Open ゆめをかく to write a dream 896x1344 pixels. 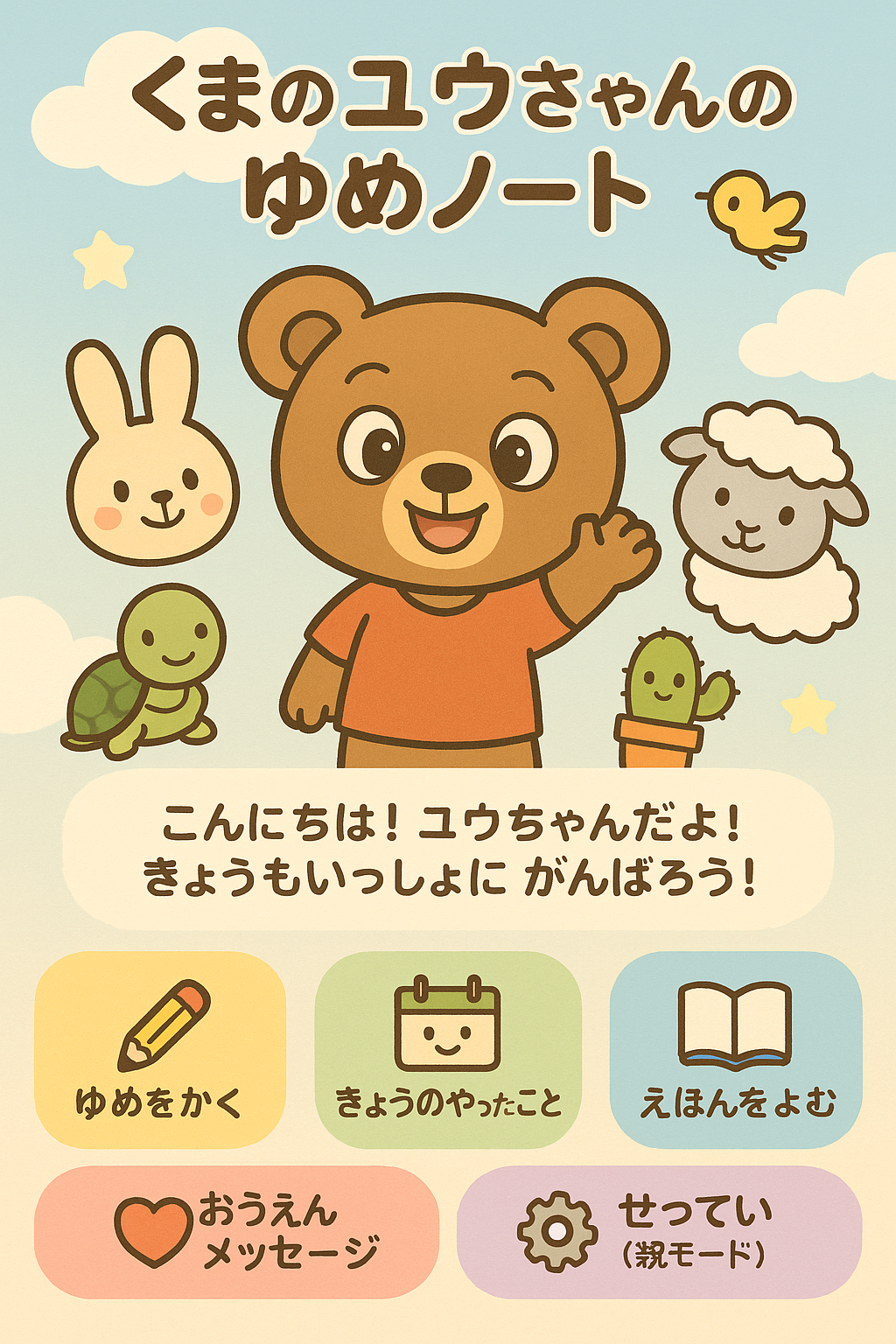(160, 1050)
